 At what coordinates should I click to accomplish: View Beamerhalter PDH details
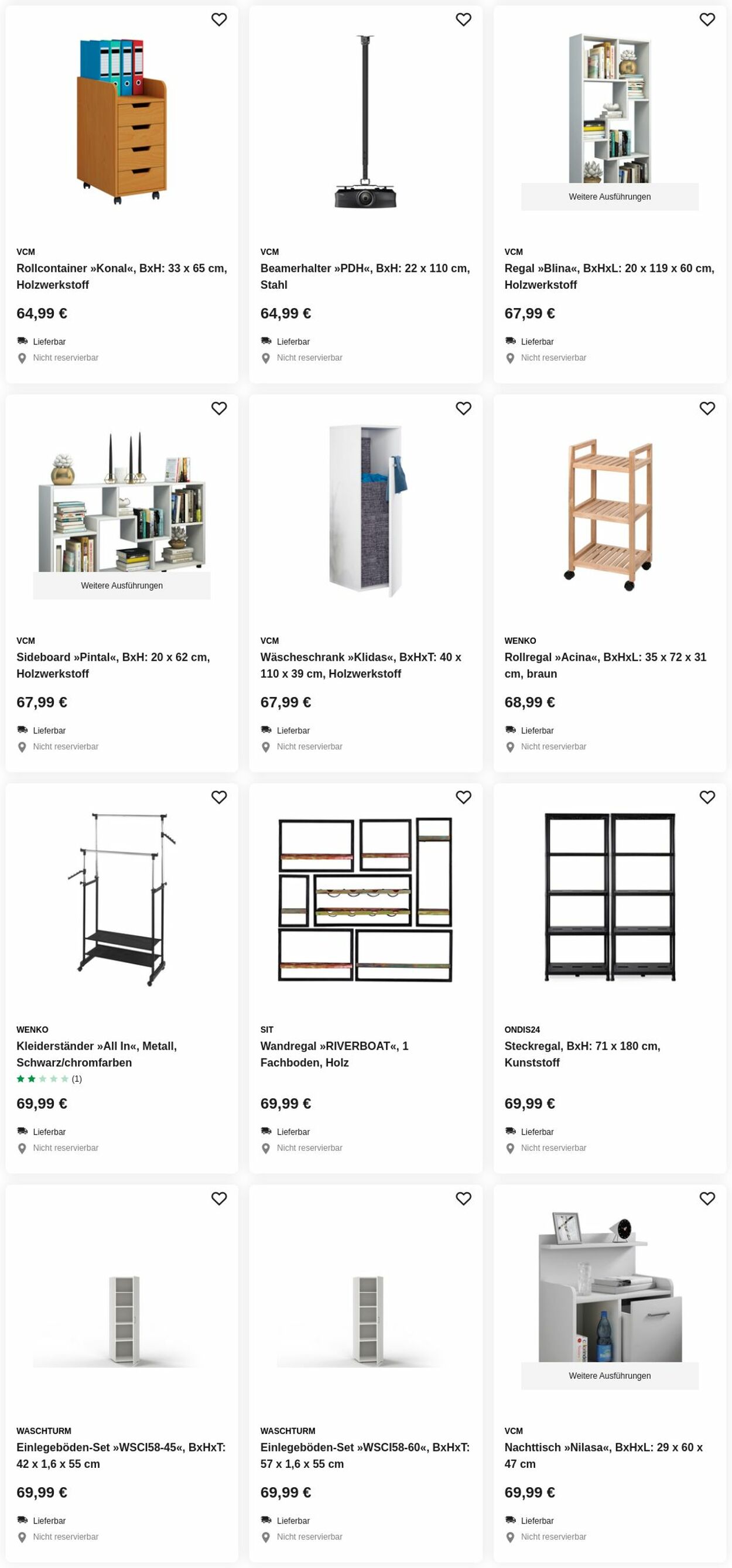click(x=365, y=194)
